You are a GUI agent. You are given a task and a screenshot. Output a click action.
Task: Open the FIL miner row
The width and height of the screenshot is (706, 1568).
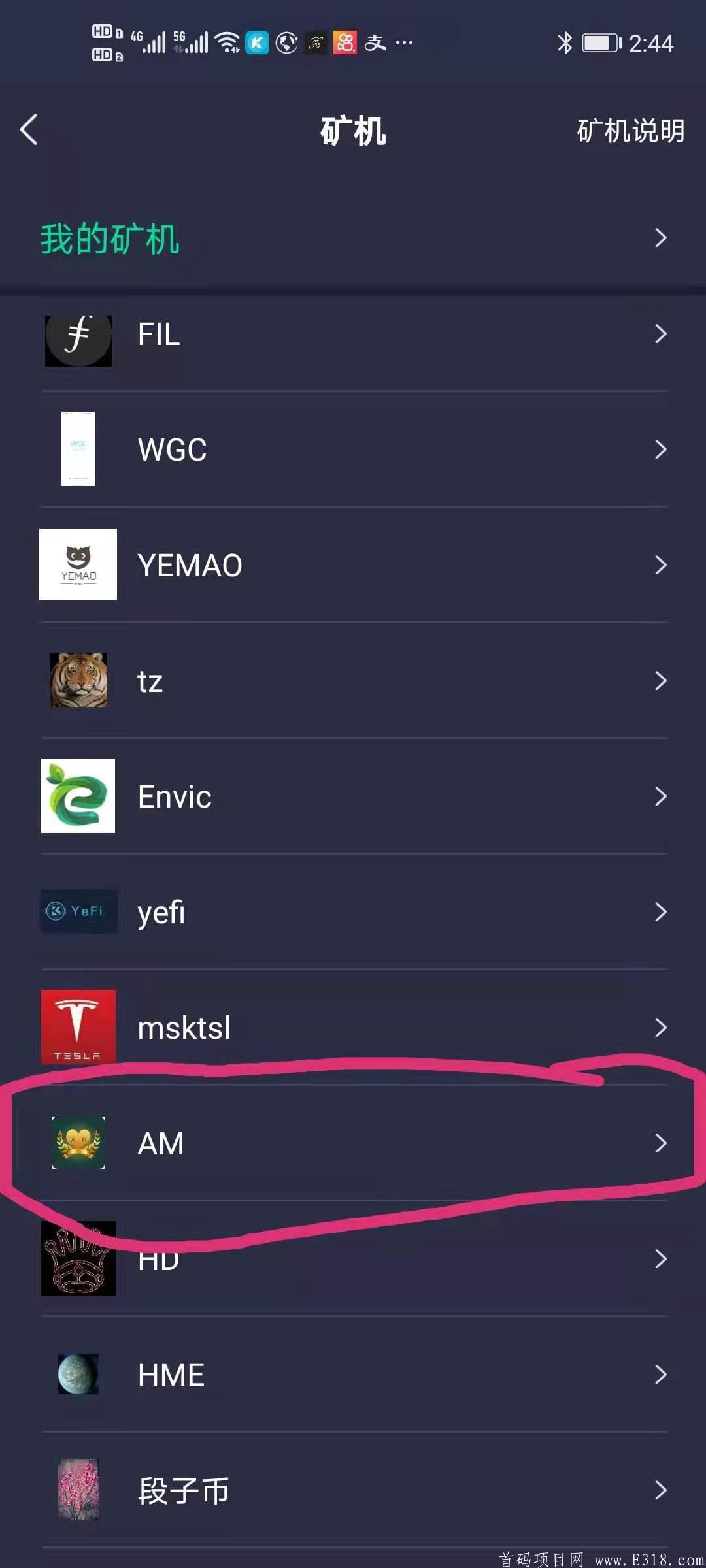point(353,335)
